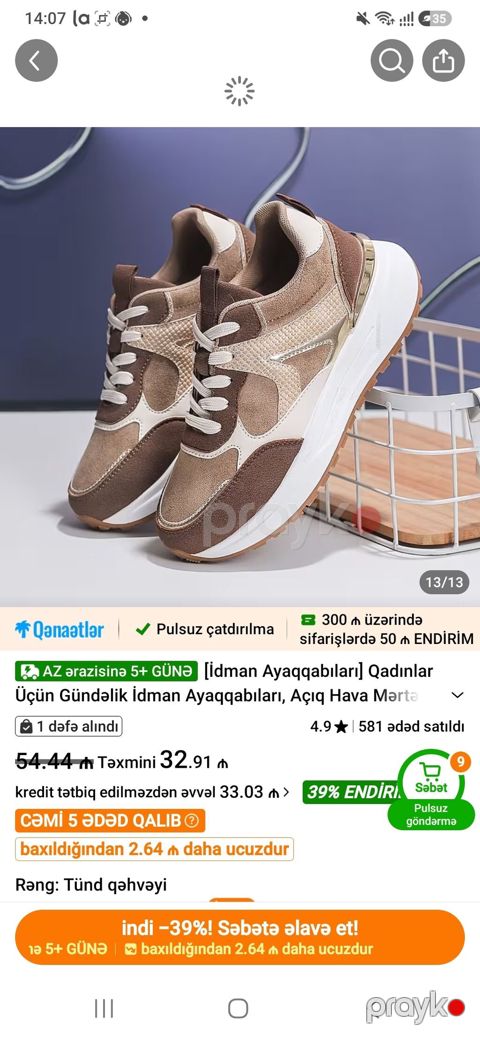This screenshot has width=480, height=1040.
Task: Open the sneaker product photo
Action: point(240,366)
